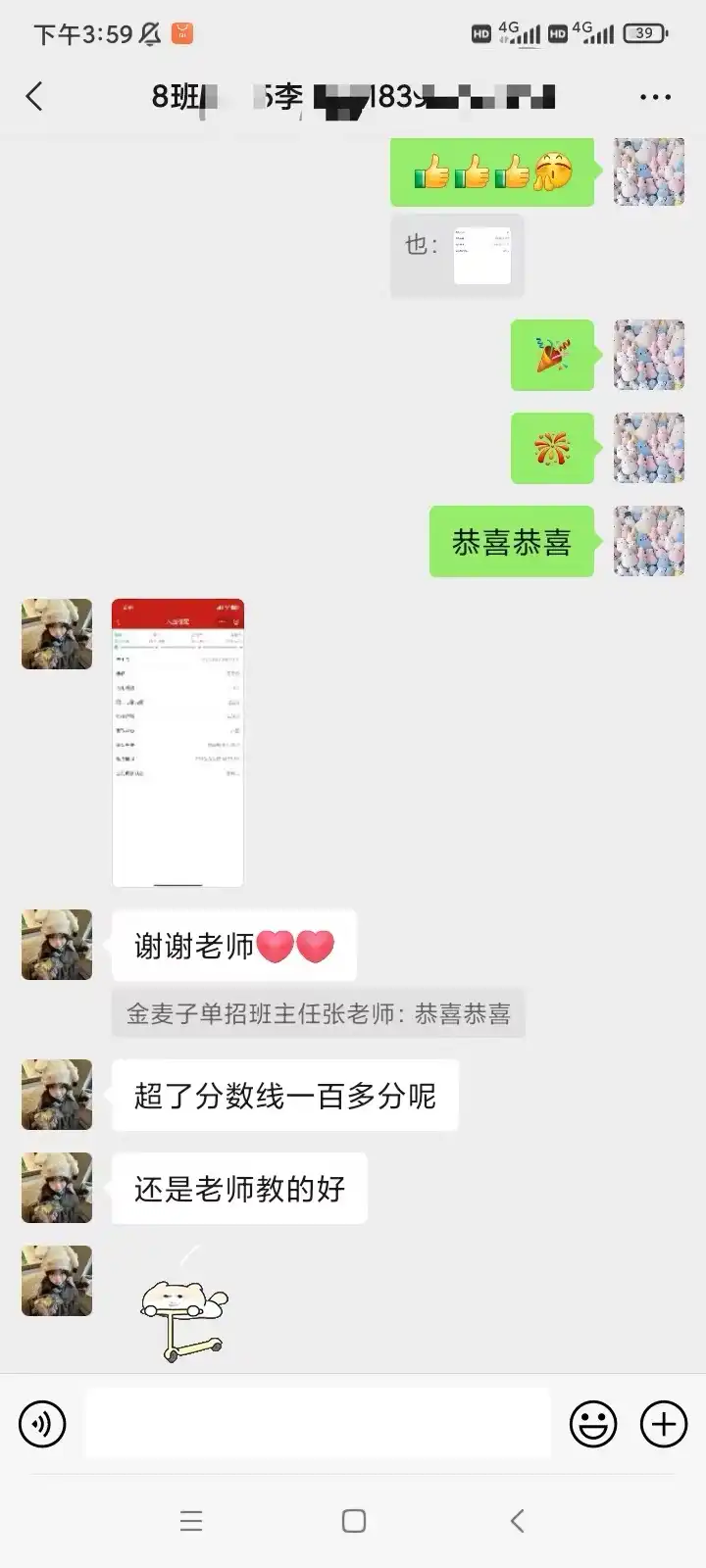Viewport: 706px width, 1568px height.
Task: View the received red screenshot image
Action: tap(177, 742)
